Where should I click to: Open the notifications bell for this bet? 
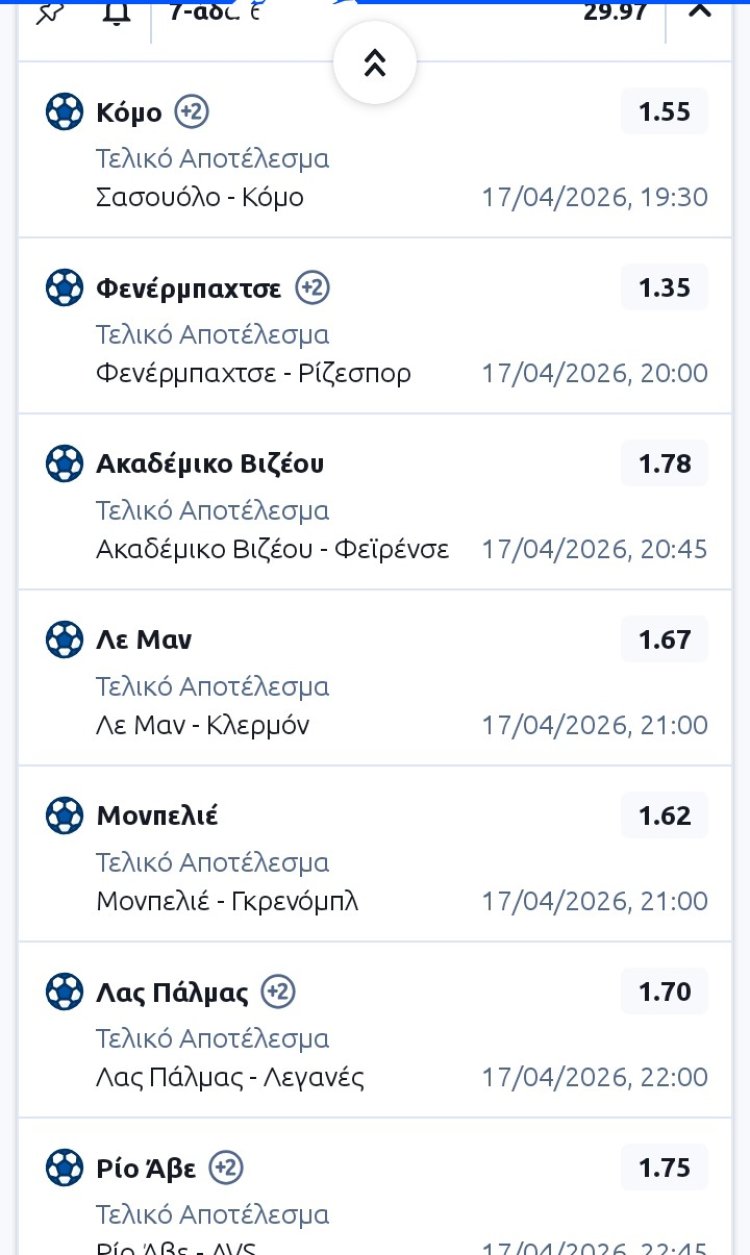click(x=115, y=14)
